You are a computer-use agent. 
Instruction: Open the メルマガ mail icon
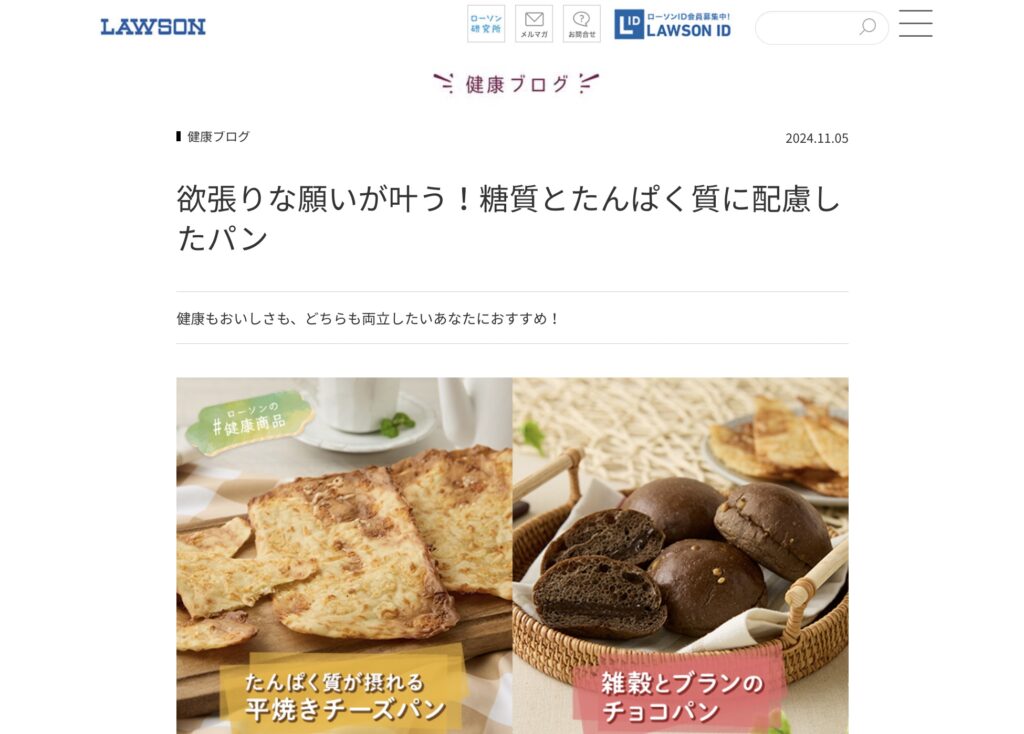click(534, 24)
